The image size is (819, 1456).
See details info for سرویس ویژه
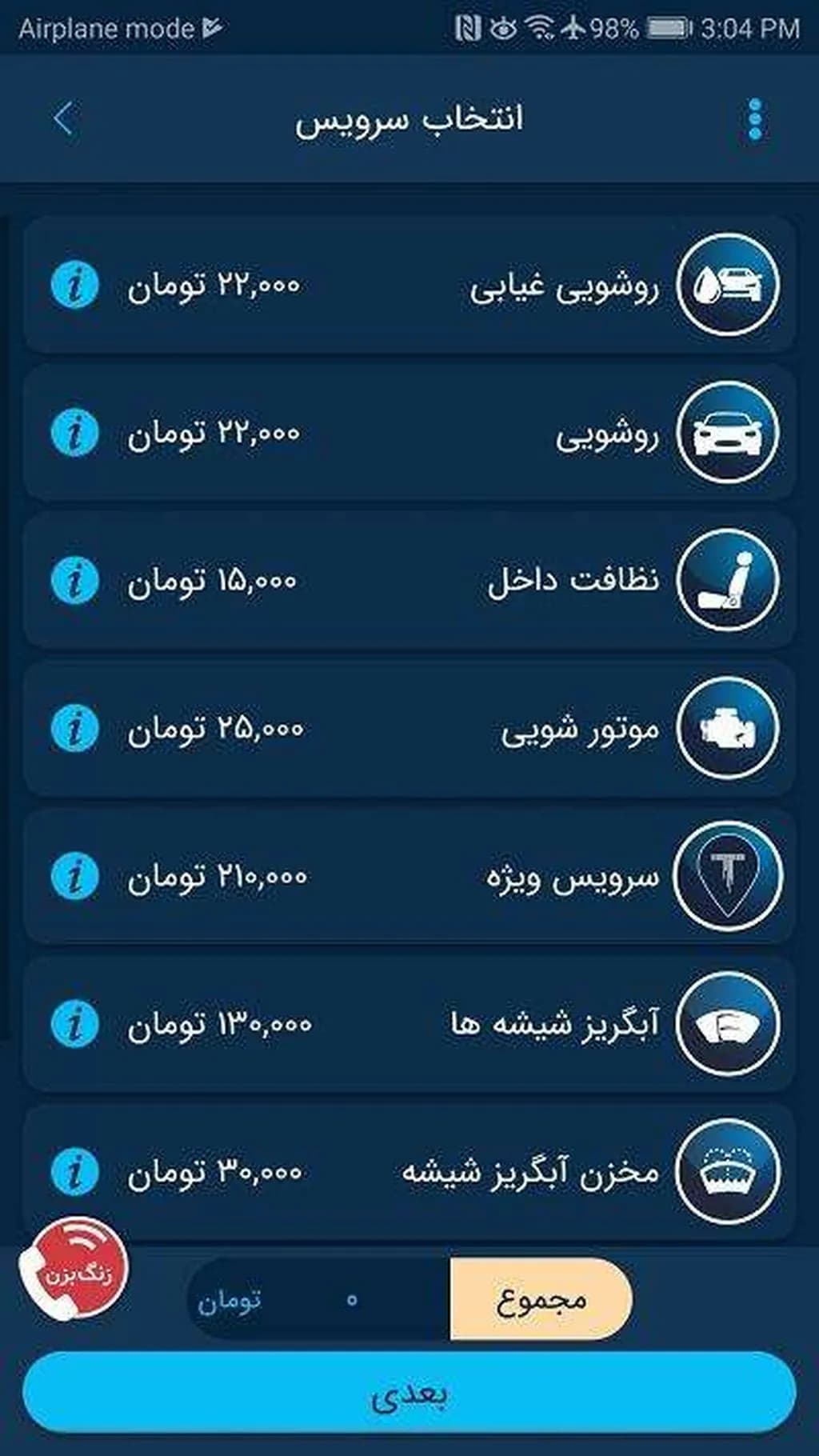[74, 877]
